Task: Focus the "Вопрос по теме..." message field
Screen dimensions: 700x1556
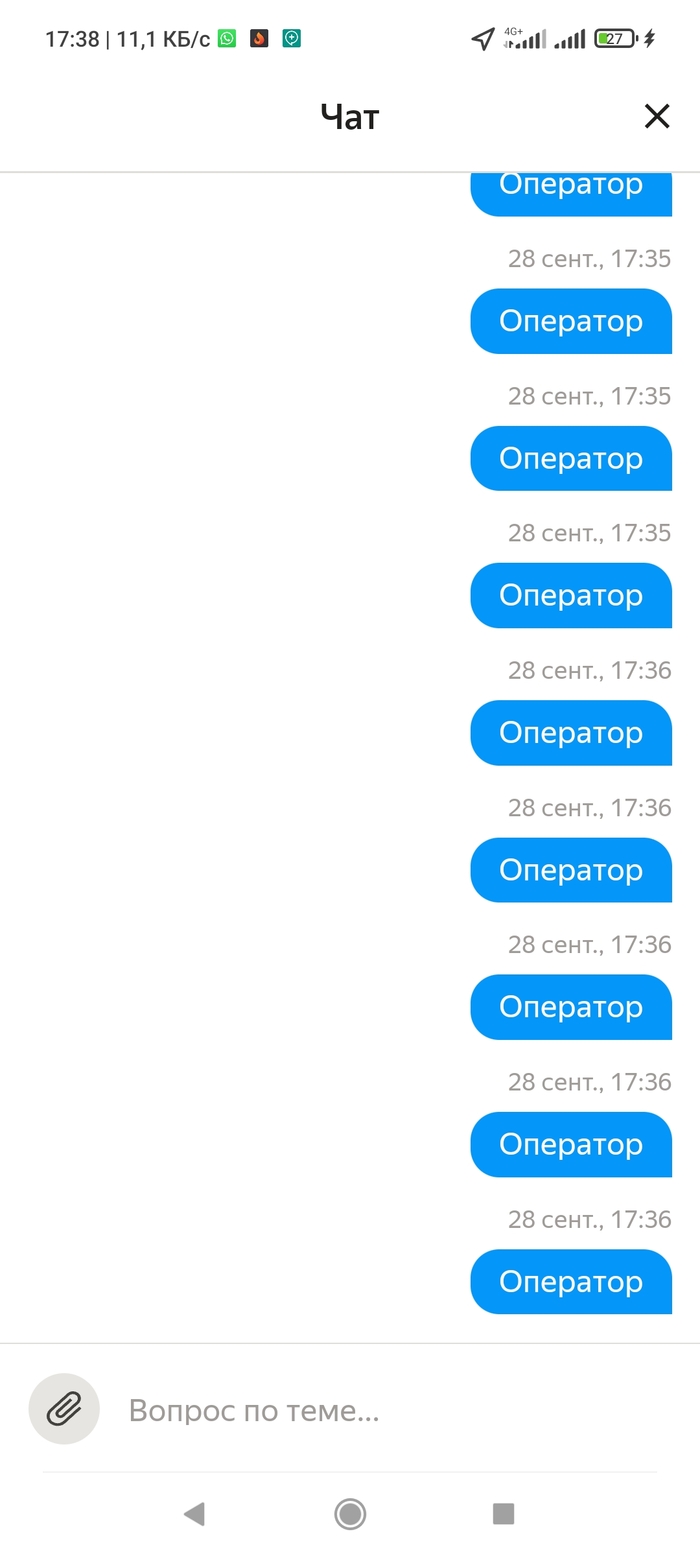Action: pos(380,1411)
